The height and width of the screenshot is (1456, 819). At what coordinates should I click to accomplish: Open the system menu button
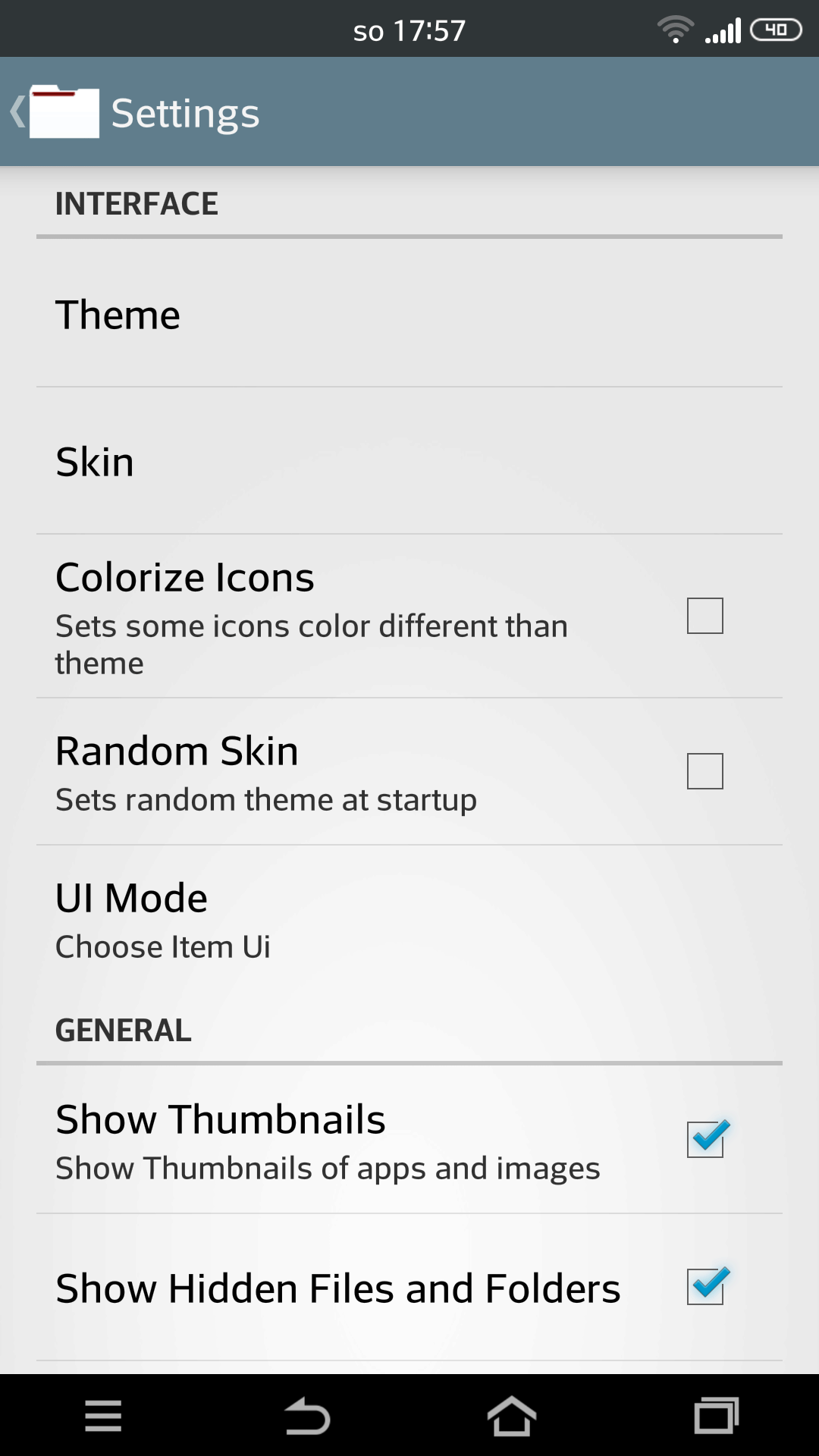coord(103,1416)
